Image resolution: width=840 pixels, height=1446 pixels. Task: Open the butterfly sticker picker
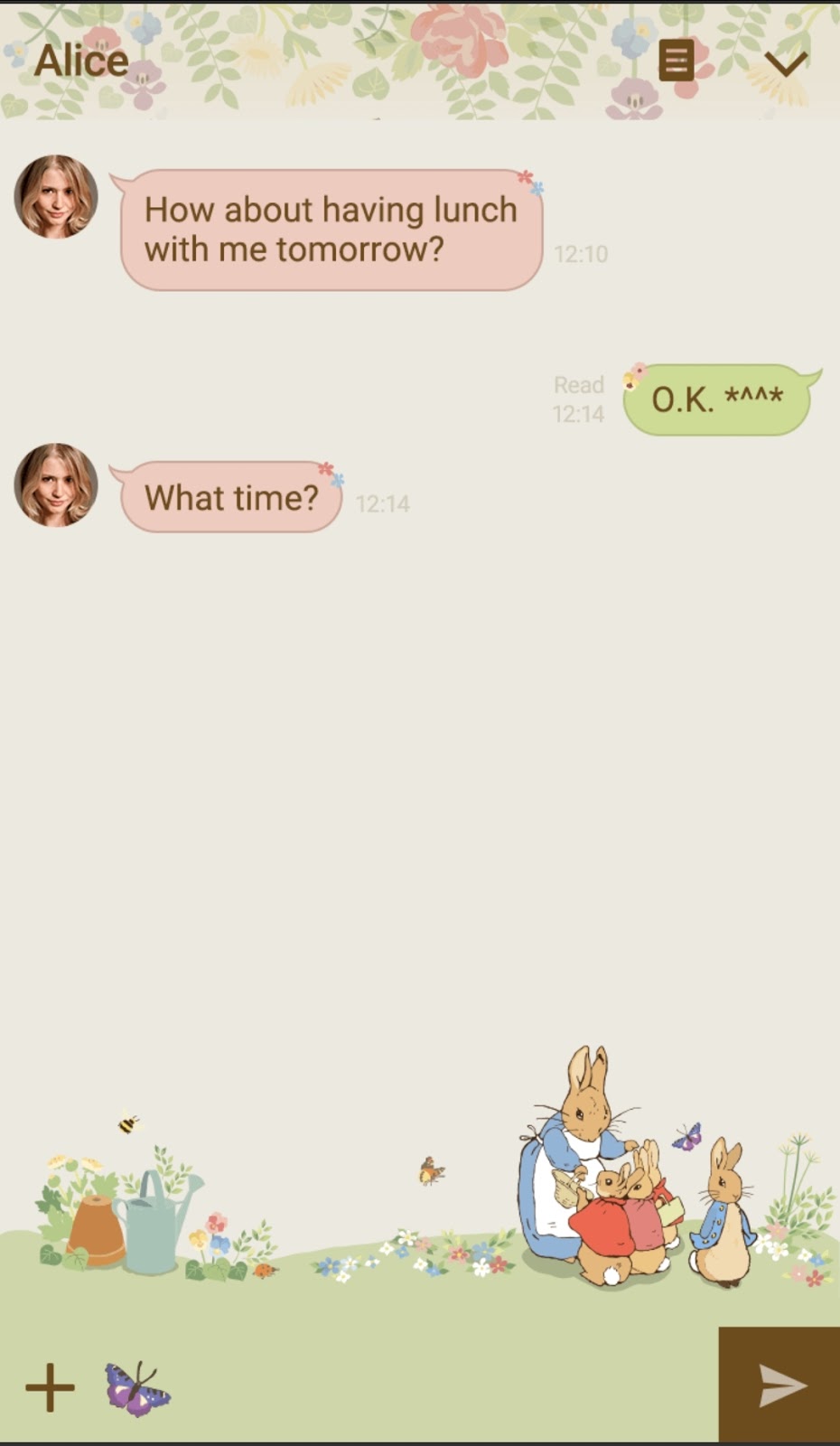click(137, 1389)
